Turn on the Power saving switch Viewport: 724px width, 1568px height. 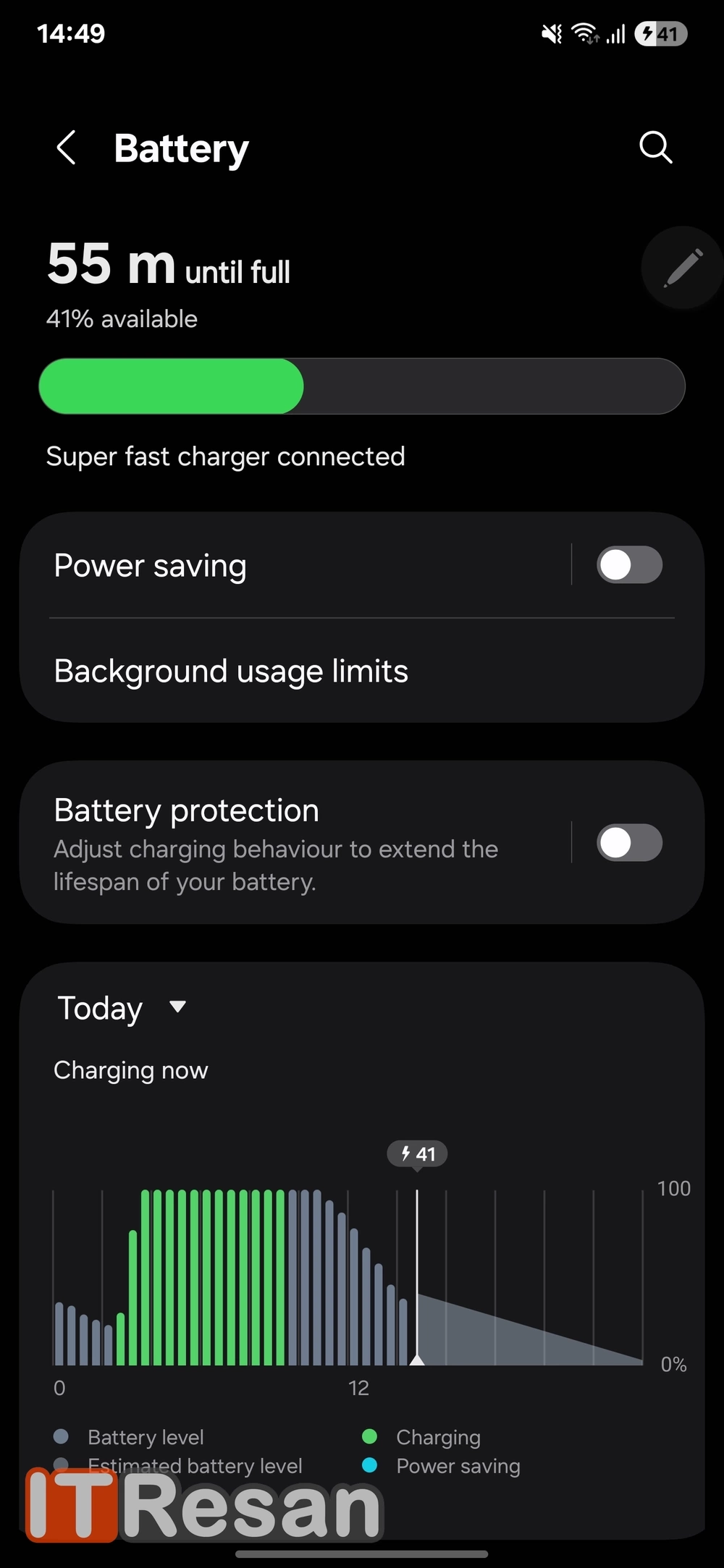click(x=628, y=565)
